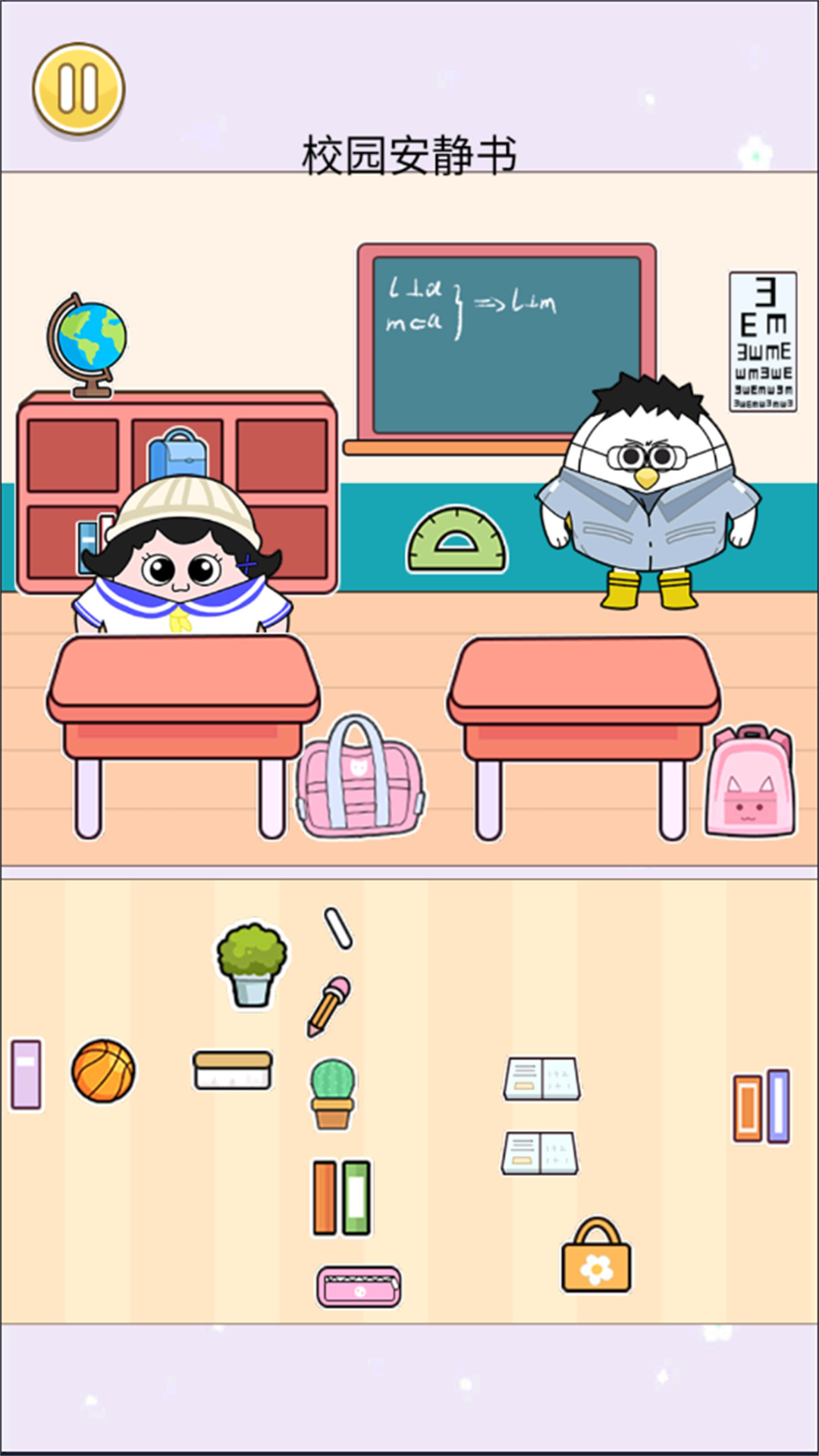Select the pencil with pink eraser

coord(328,1006)
